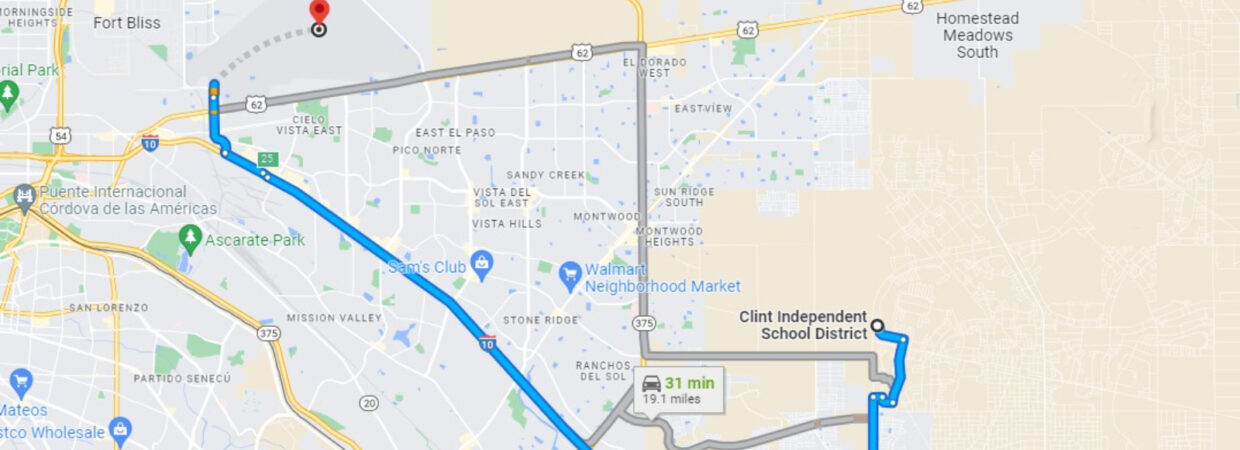The height and width of the screenshot is (450, 1240).
Task: Open Puente Internacional Córdova de las Américas marker
Action: point(24,196)
